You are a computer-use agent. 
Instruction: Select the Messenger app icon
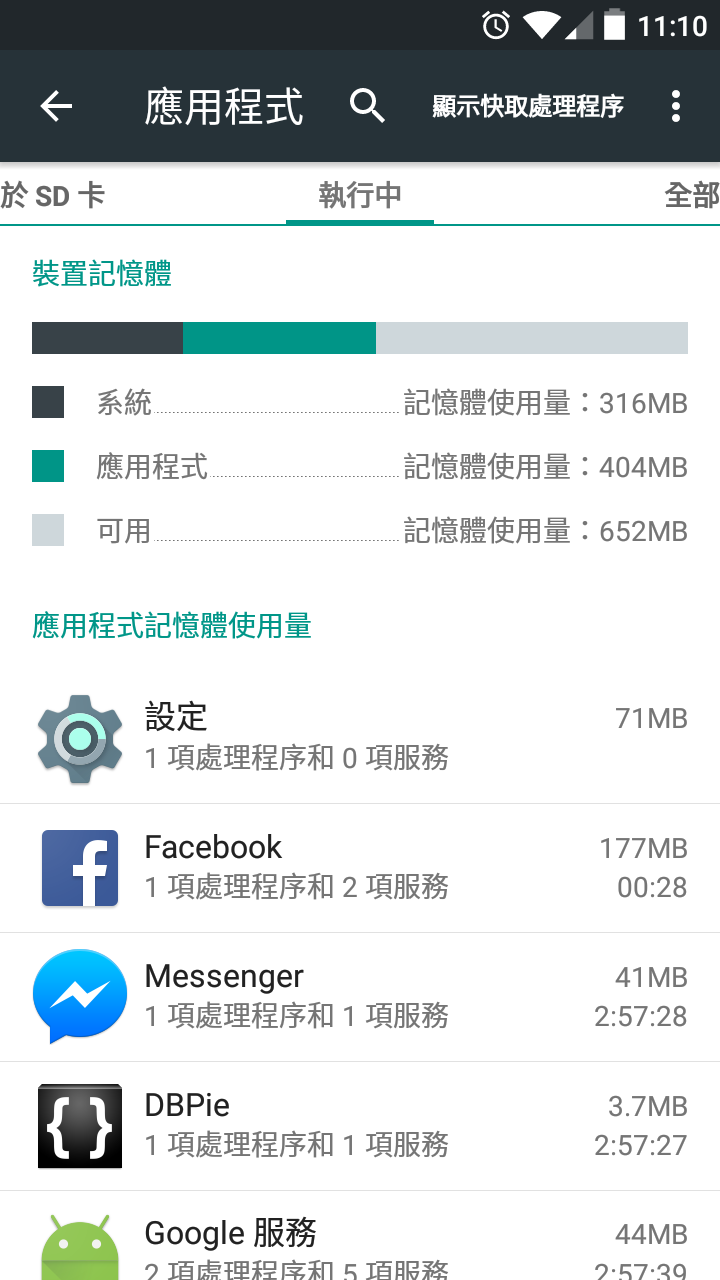tap(79, 996)
